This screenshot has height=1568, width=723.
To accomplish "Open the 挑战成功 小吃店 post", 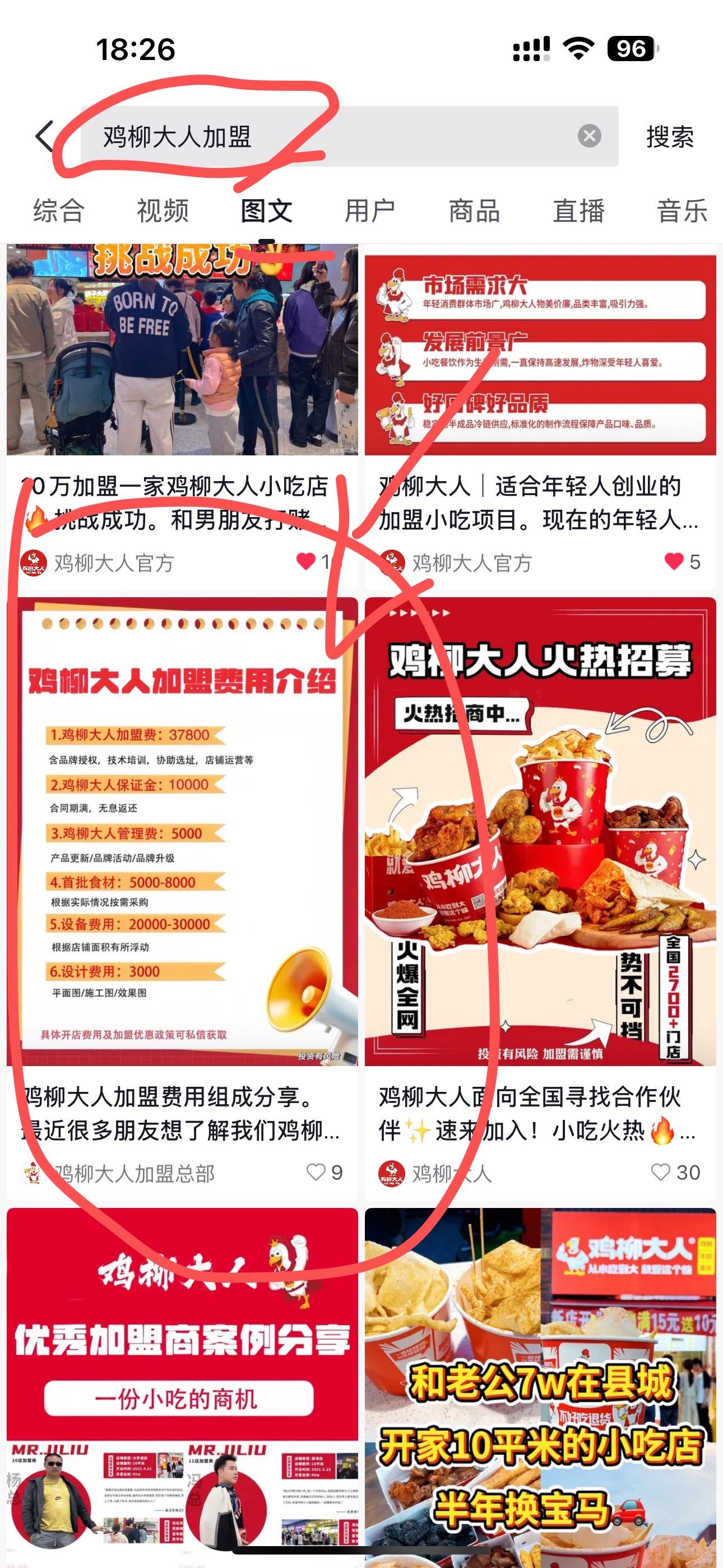I will [182, 350].
